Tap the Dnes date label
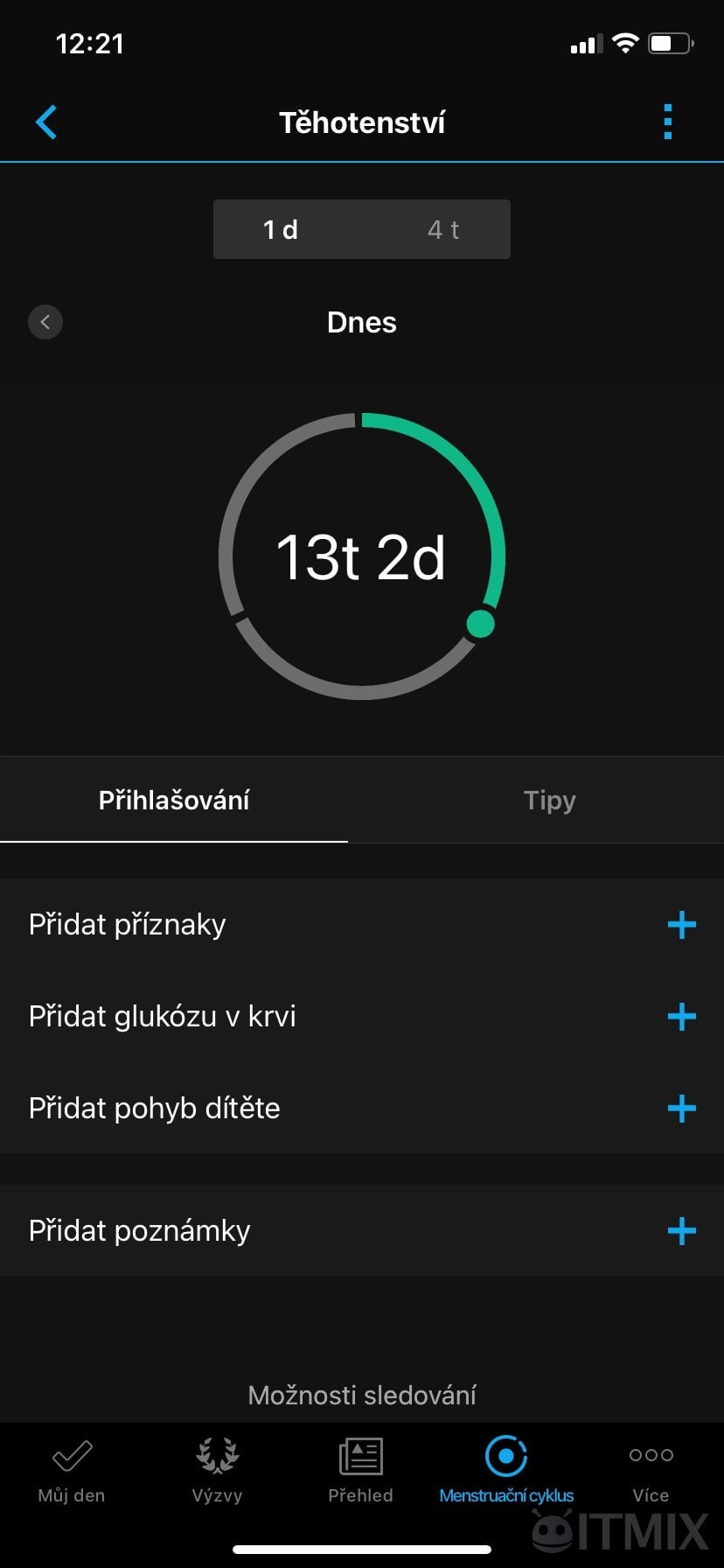 pyautogui.click(x=361, y=322)
